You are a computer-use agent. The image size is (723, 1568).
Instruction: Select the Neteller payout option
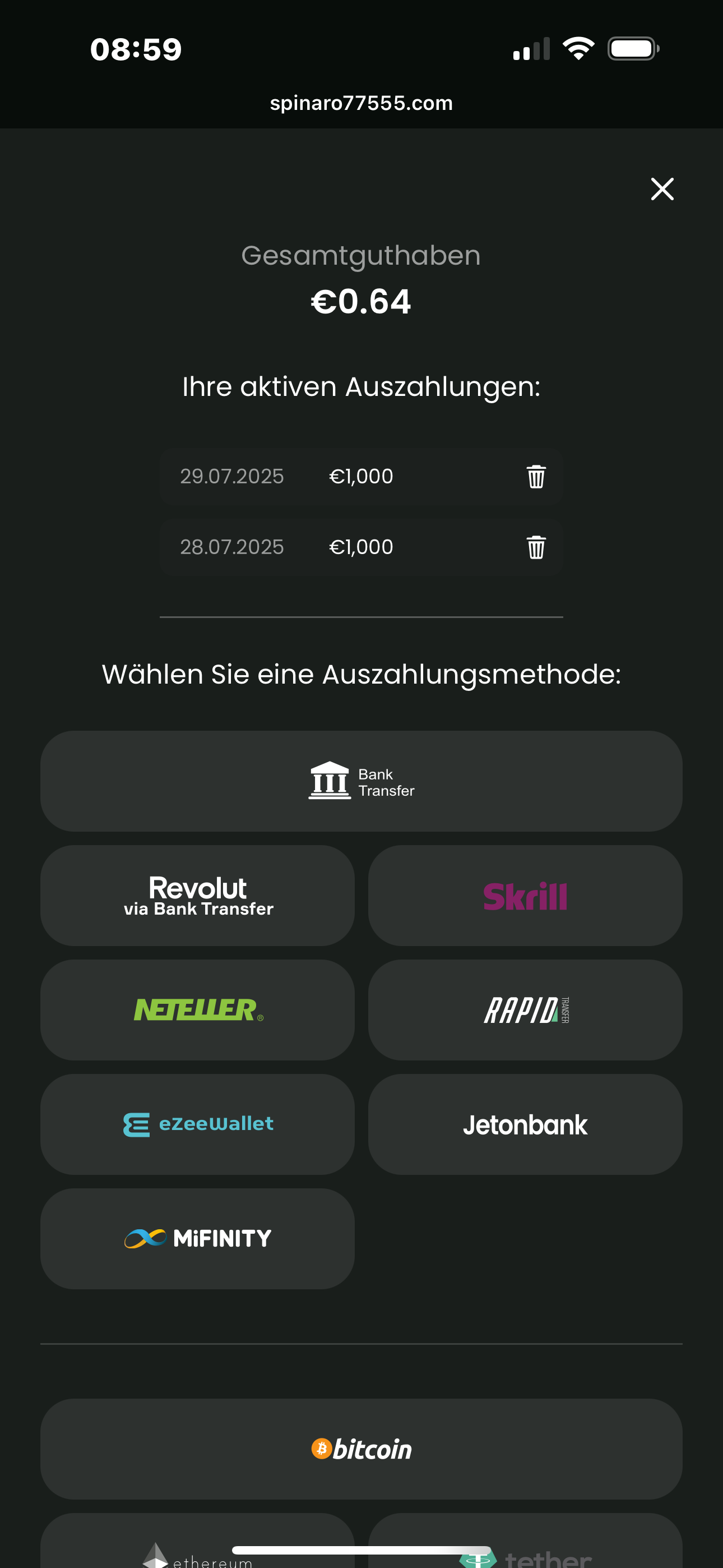[x=198, y=1010]
